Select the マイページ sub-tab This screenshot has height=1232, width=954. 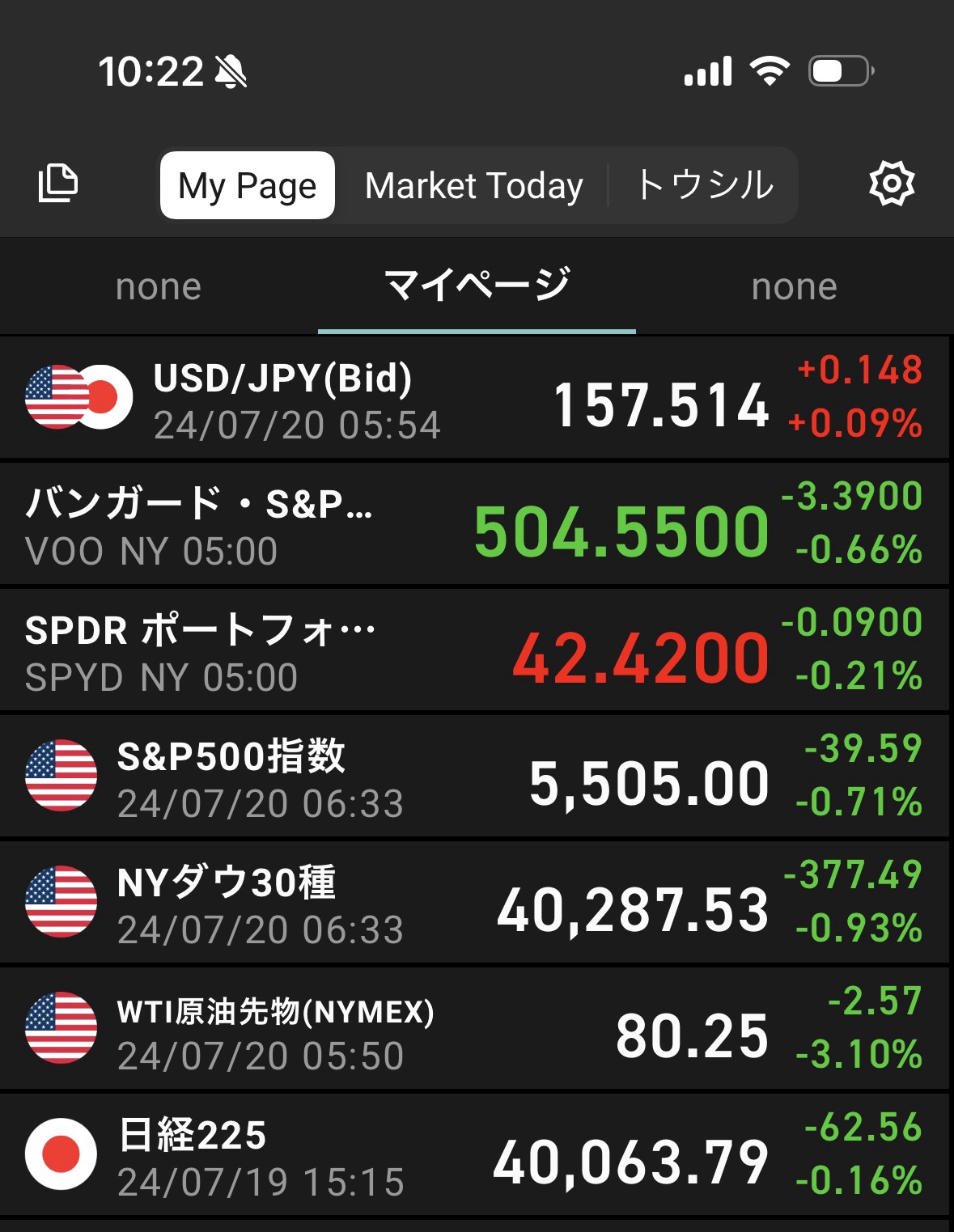[477, 286]
